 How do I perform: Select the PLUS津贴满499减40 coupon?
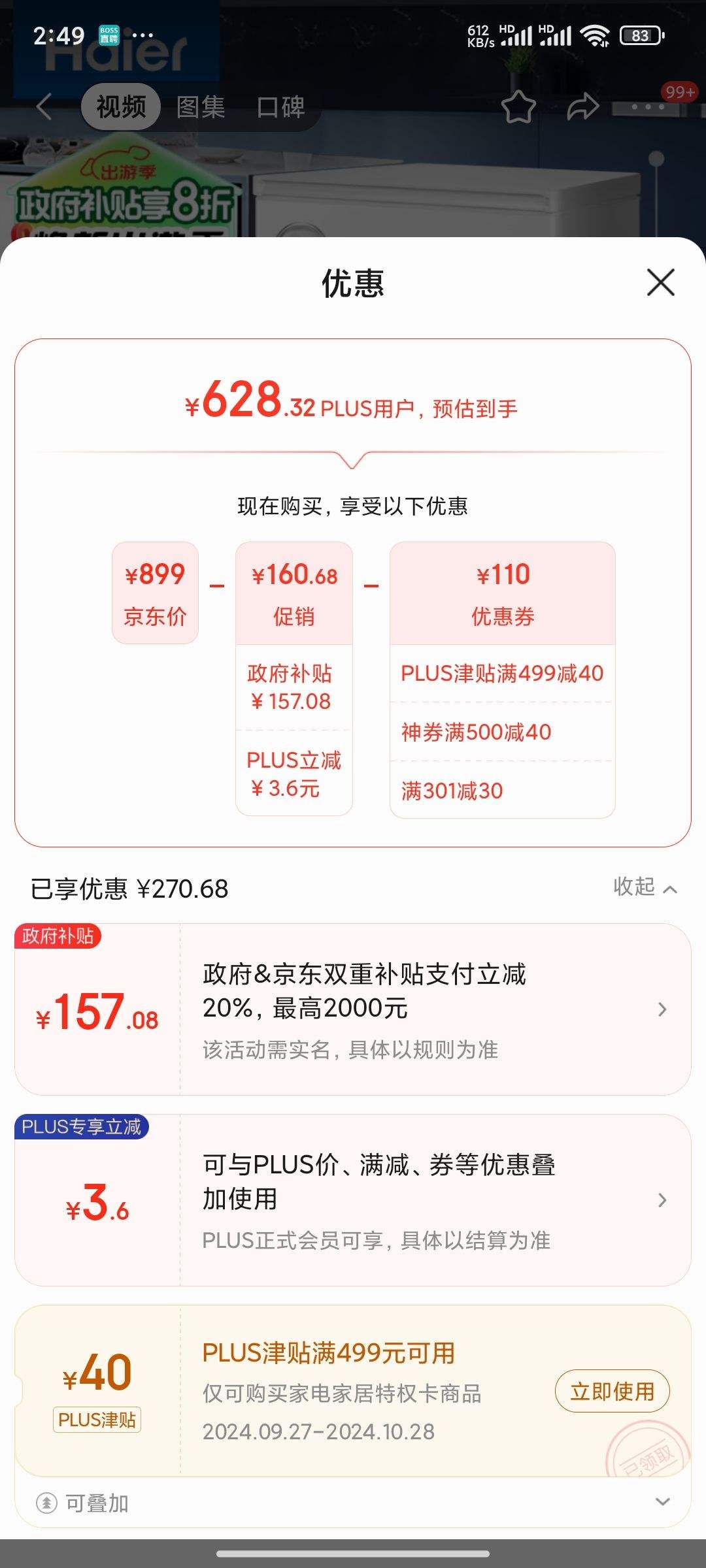(x=502, y=674)
